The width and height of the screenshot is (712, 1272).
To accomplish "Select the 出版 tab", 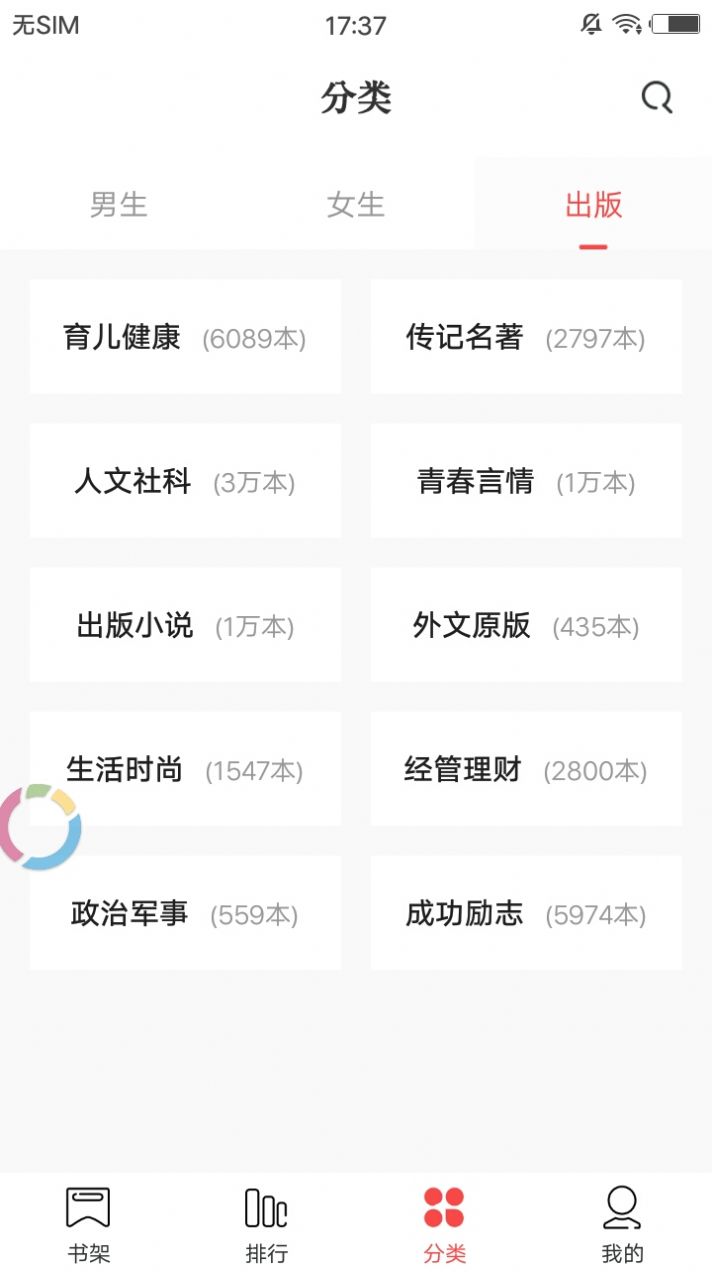I will point(593,205).
